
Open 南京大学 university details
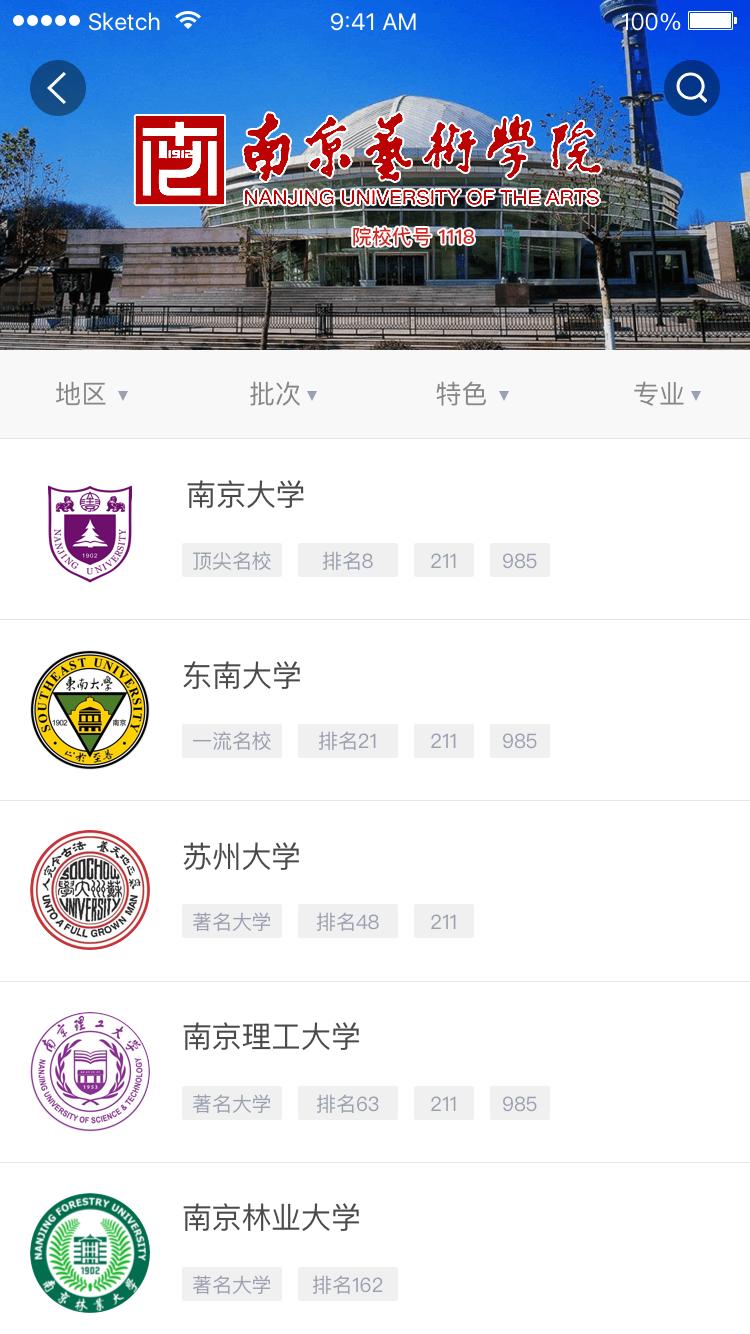245,495
